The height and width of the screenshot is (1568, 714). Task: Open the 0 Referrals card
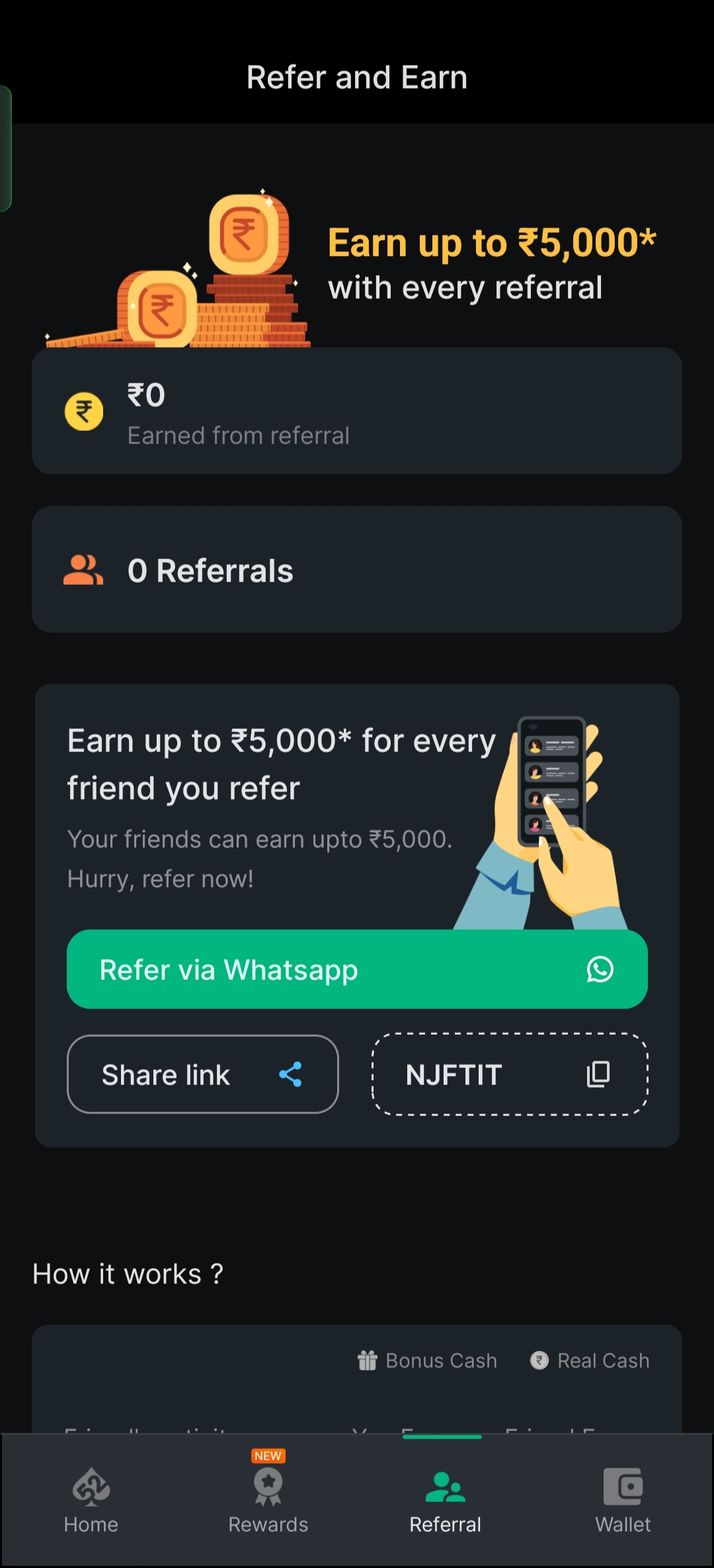(x=357, y=570)
